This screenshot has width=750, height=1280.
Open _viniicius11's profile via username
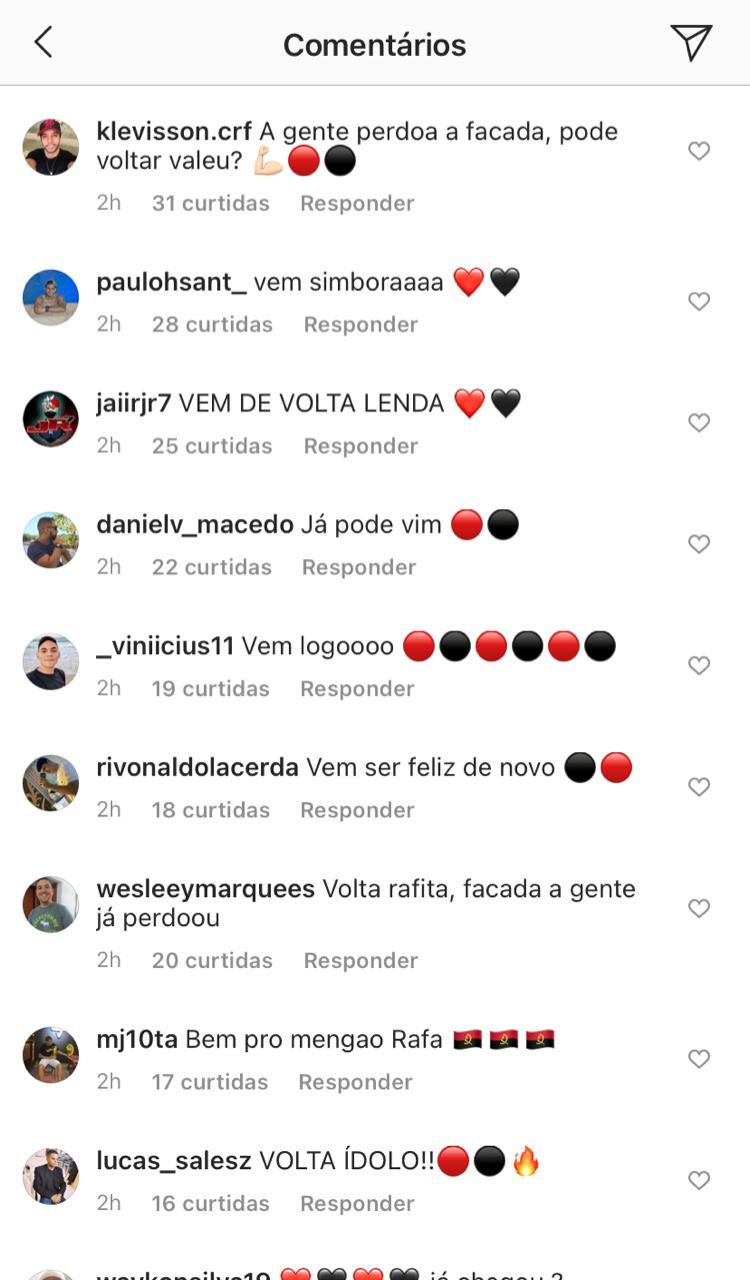click(x=165, y=646)
